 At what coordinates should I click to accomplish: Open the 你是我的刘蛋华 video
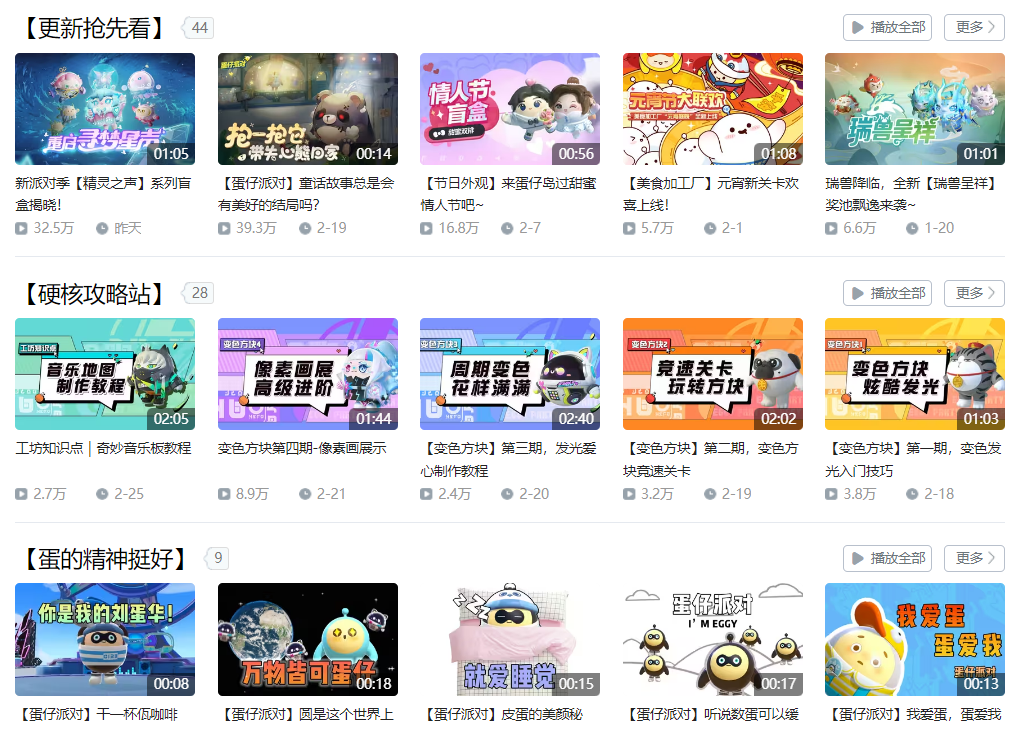[105, 639]
